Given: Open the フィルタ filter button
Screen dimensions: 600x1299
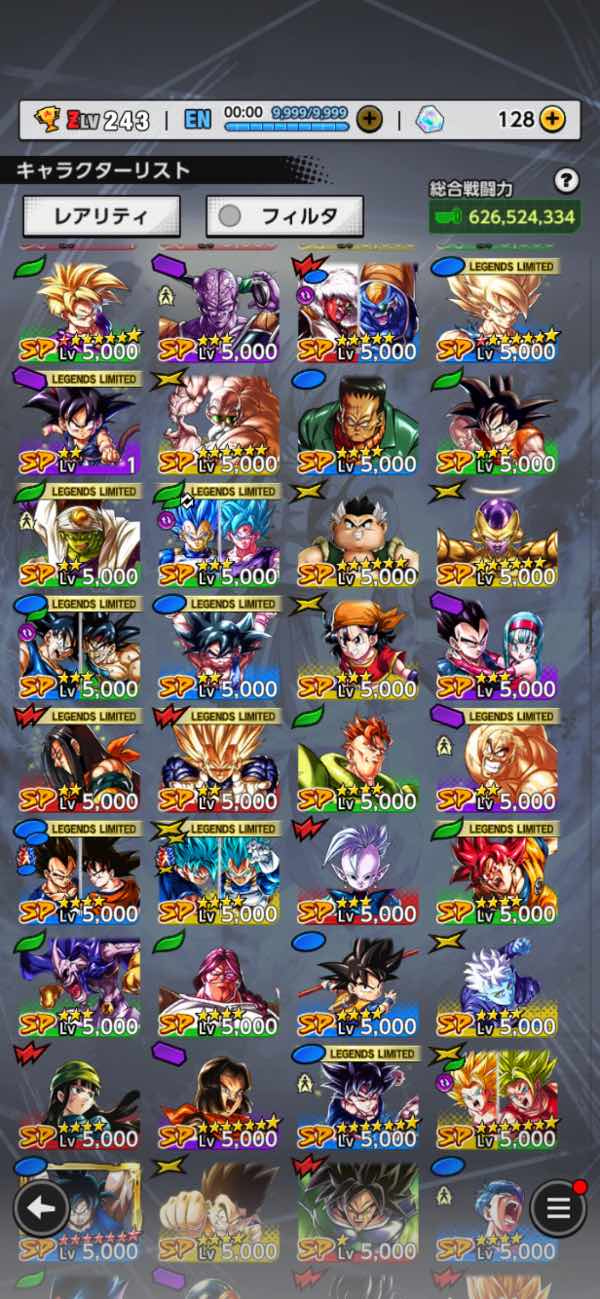Looking at the screenshot, I should tap(284, 215).
